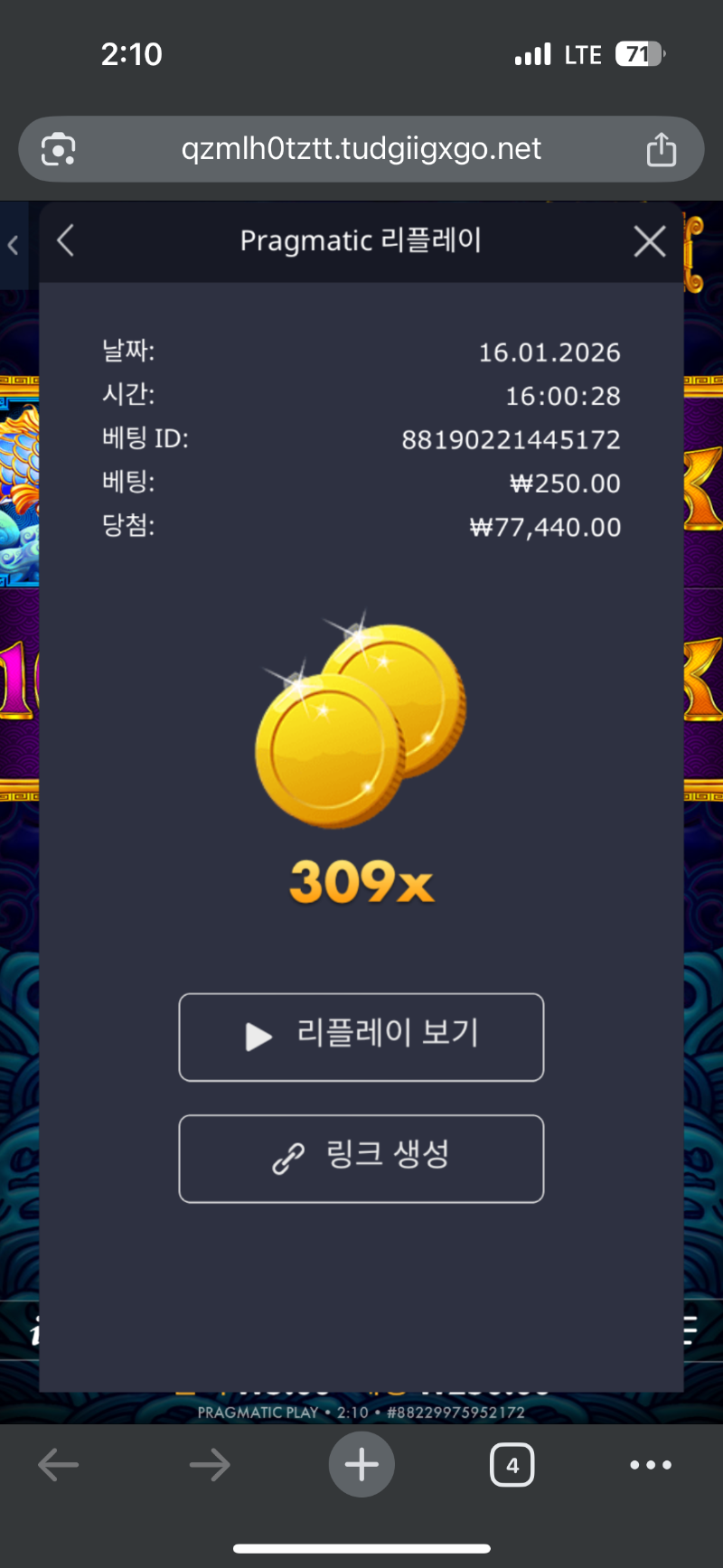Open the browser's three-dot menu
723x1568 pixels.
(x=651, y=1465)
